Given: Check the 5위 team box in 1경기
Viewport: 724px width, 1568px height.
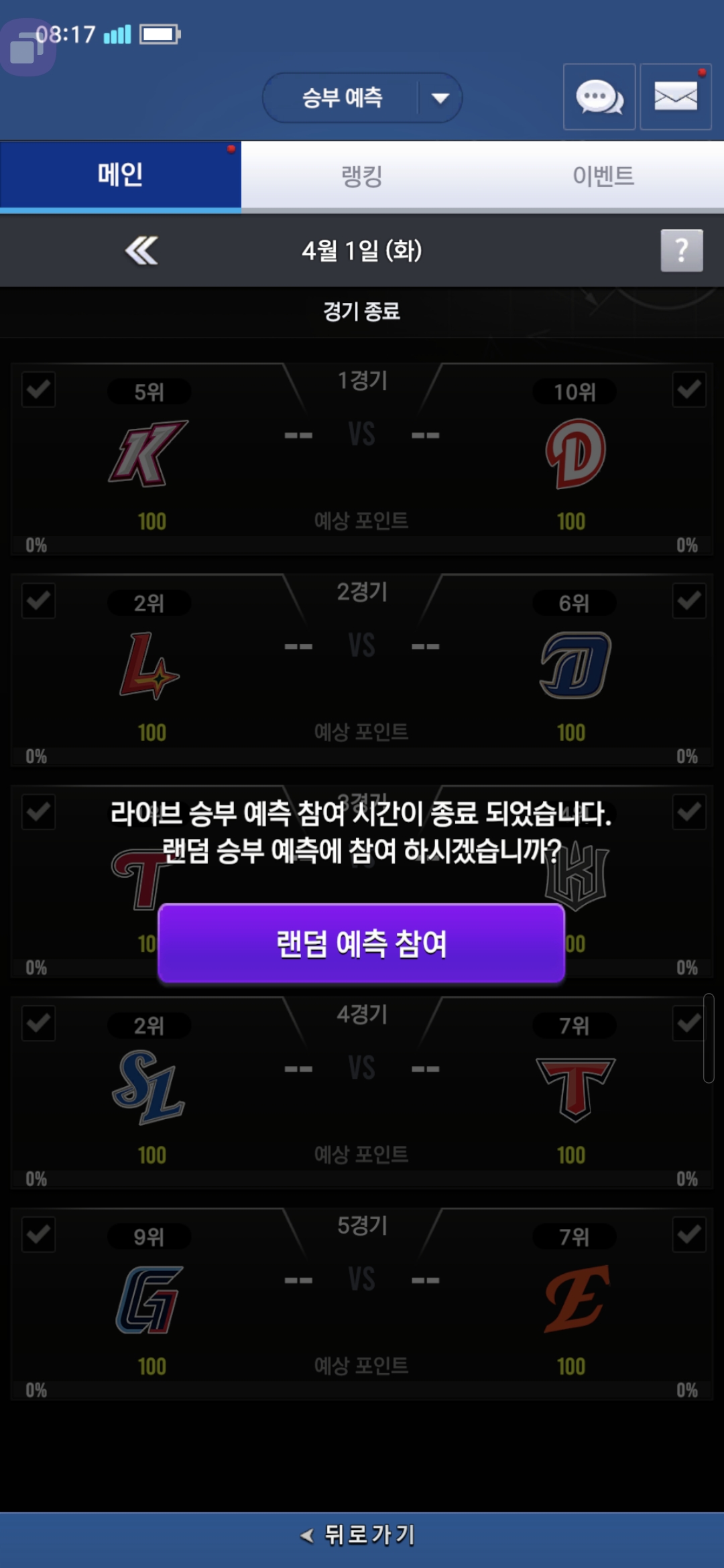Looking at the screenshot, I should click(38, 389).
